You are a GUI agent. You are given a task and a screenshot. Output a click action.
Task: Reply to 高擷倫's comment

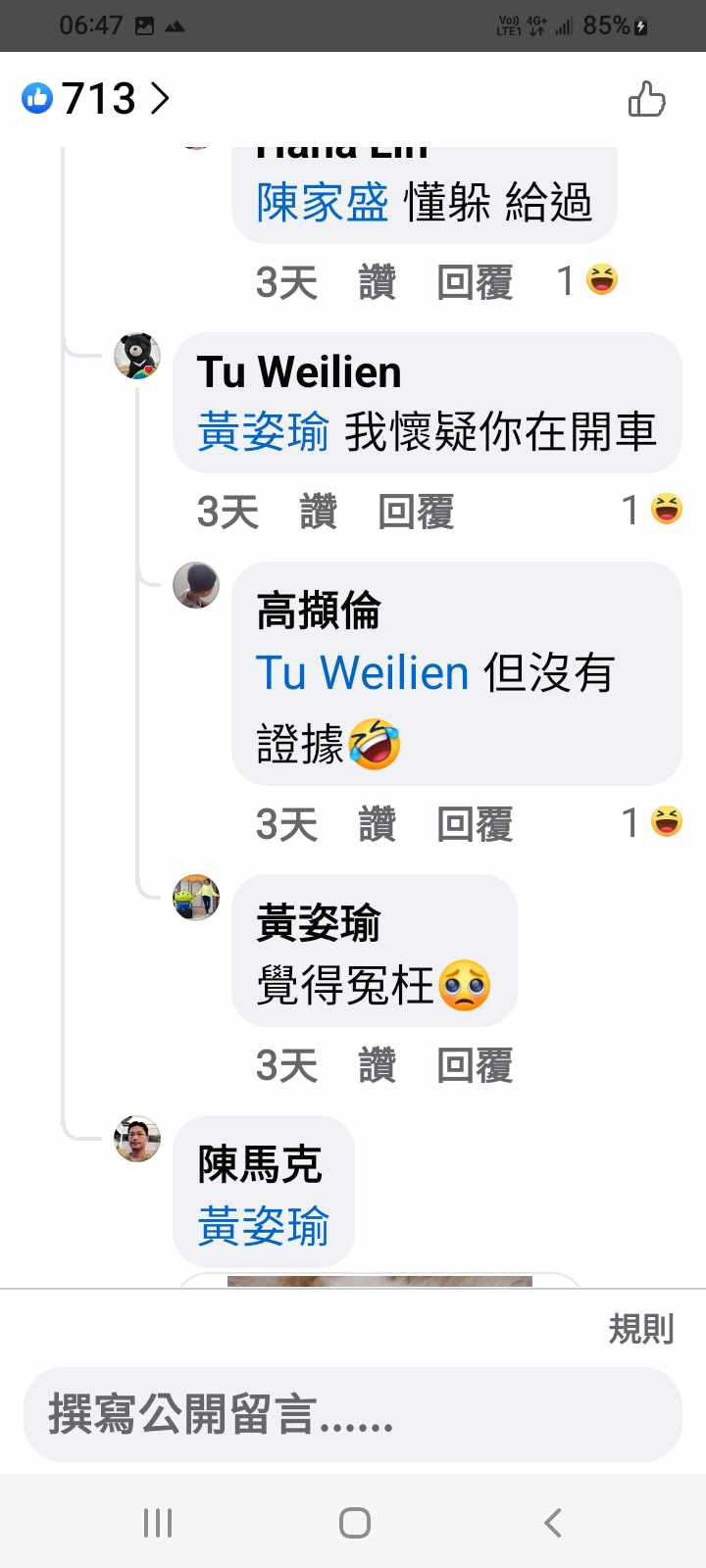pyautogui.click(x=475, y=824)
